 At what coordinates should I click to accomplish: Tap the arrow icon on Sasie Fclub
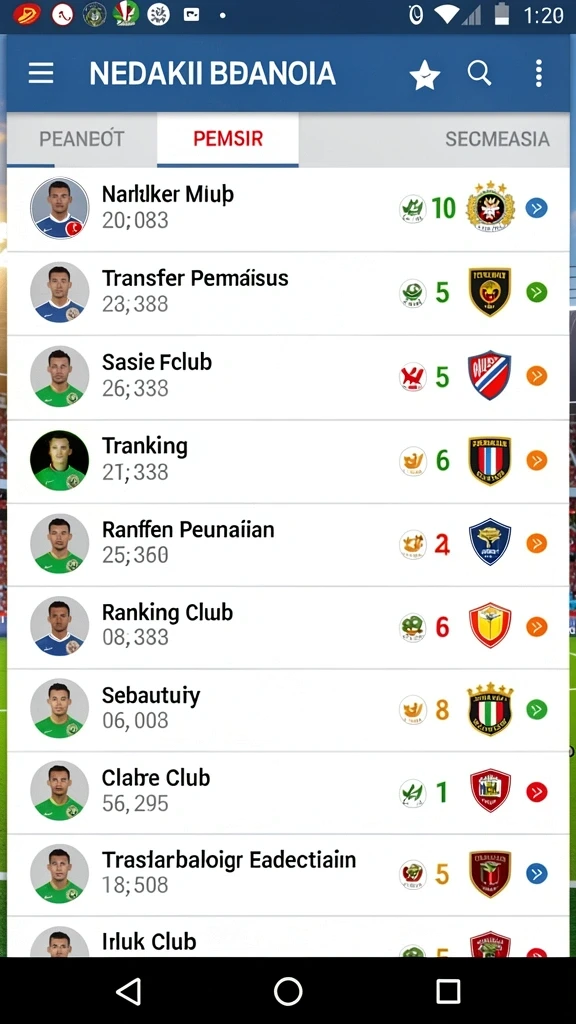click(536, 376)
